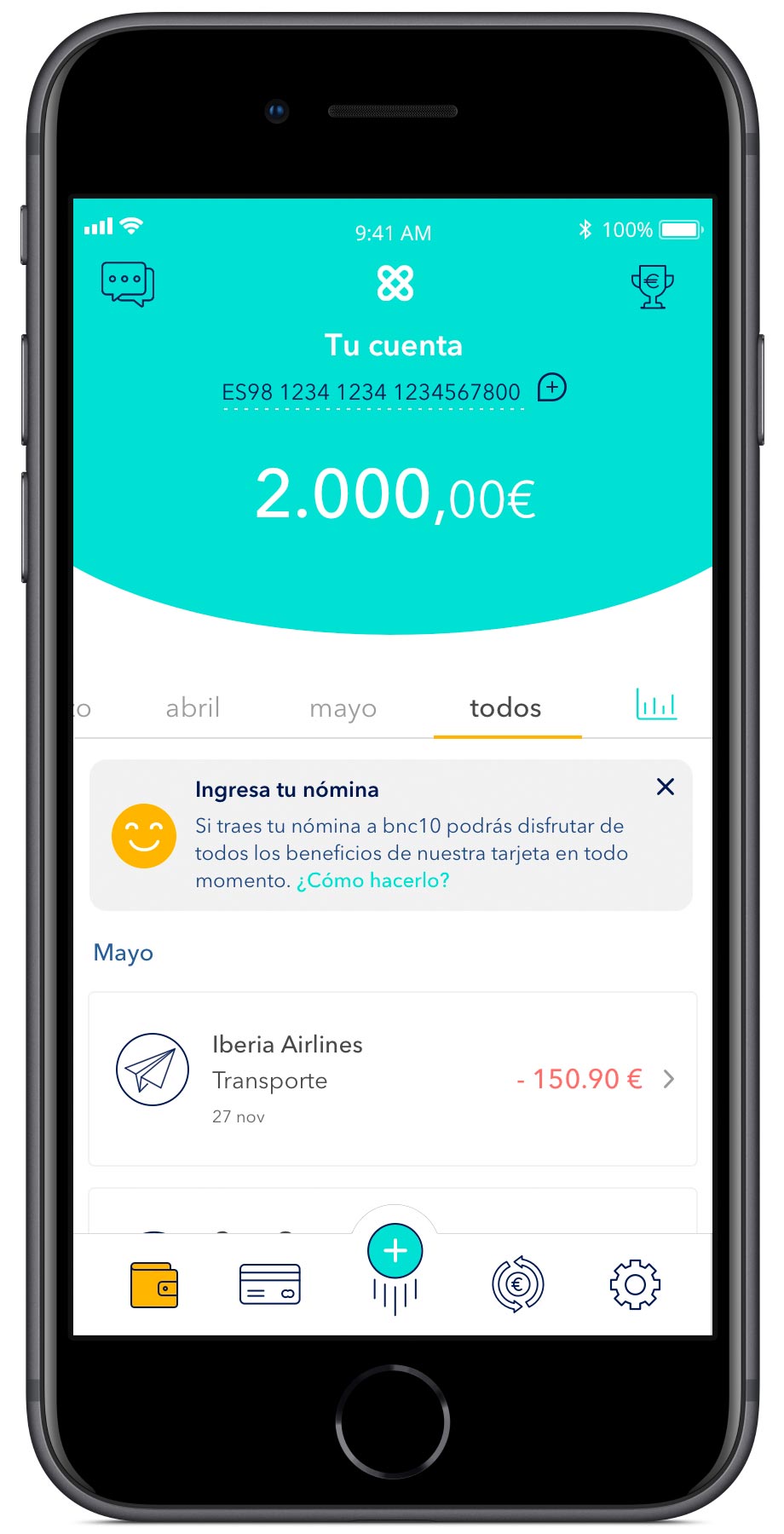Switch to the mayo tab

coord(343,708)
